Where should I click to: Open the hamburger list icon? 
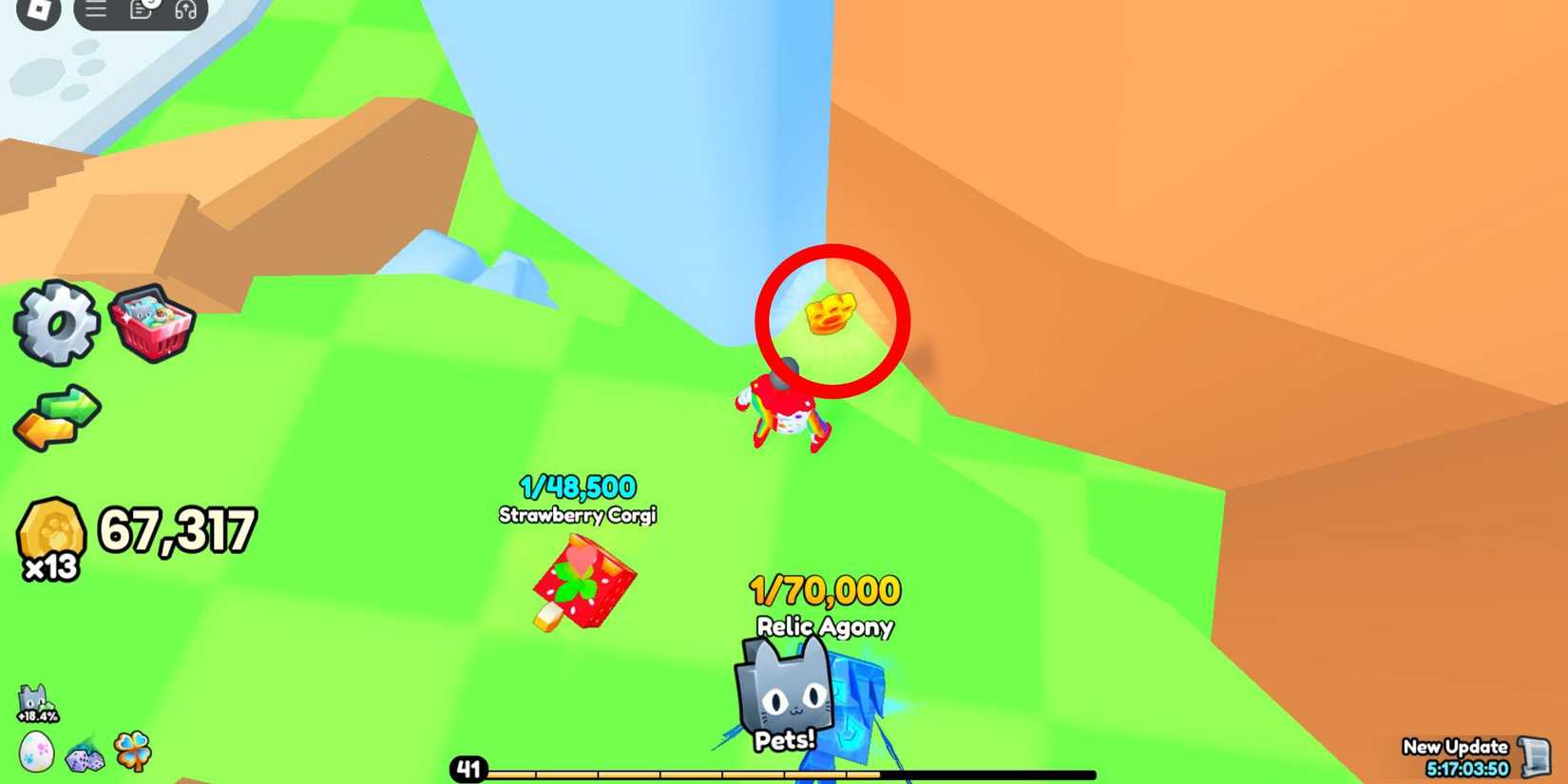96,10
